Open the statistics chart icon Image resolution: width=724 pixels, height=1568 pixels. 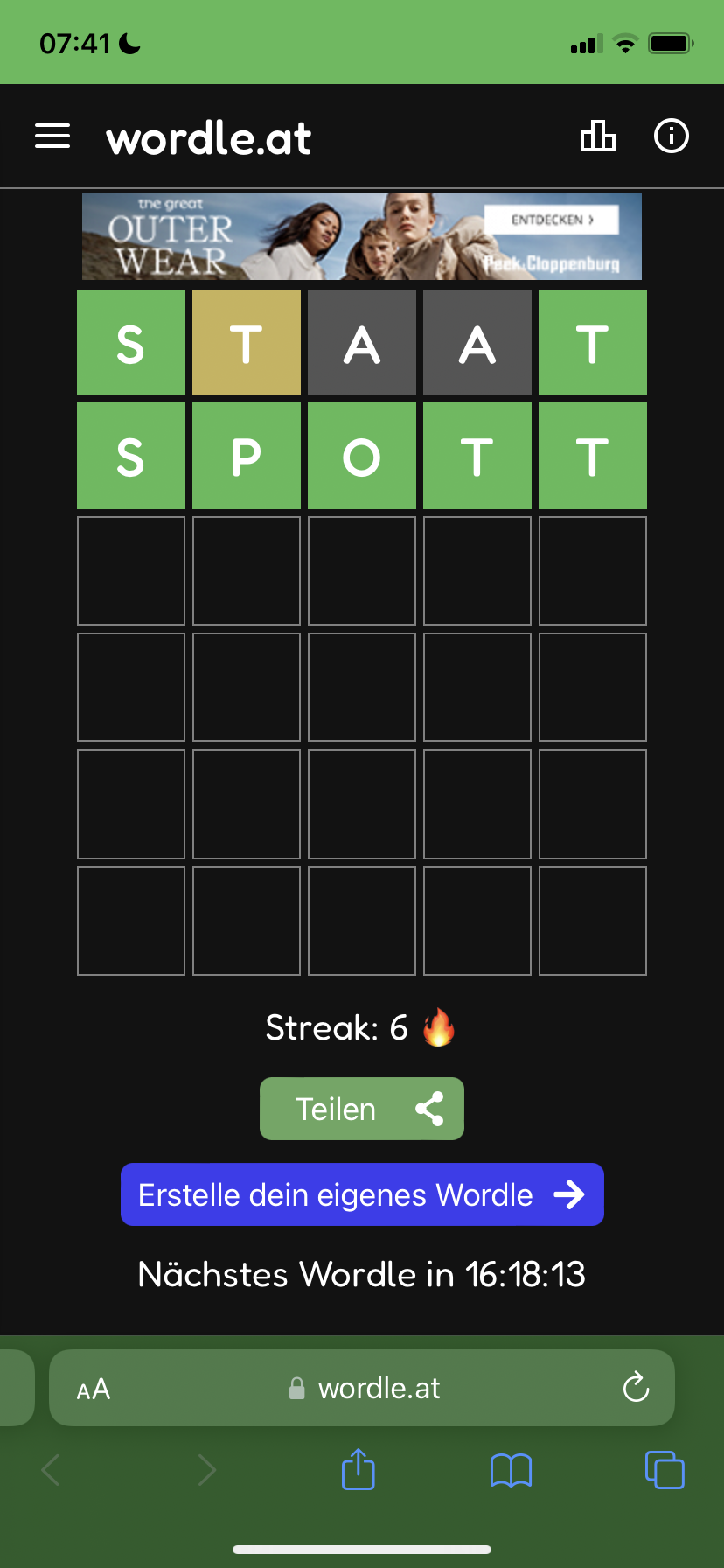point(598,136)
